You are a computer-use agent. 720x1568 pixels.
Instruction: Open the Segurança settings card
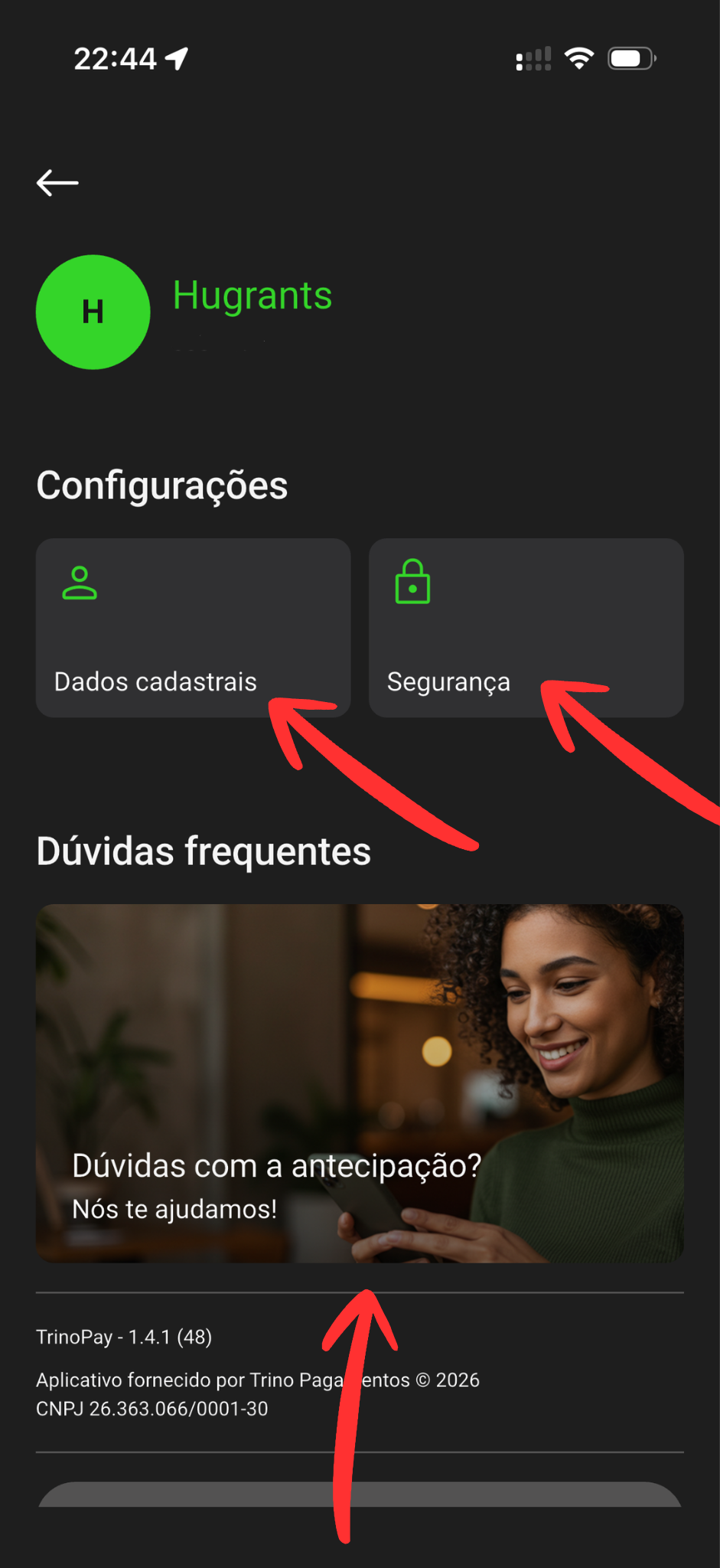[526, 628]
